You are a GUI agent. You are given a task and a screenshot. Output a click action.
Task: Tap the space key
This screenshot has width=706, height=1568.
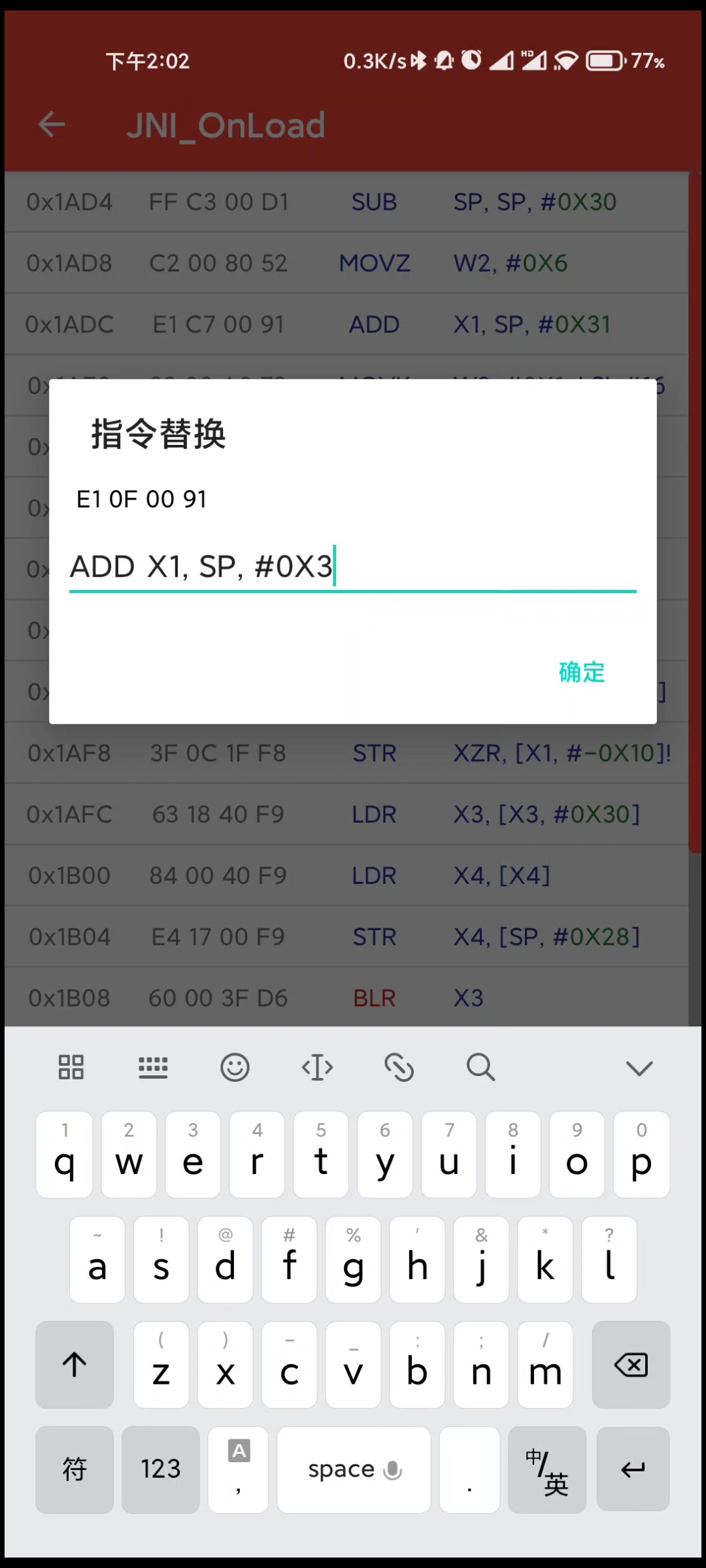[354, 1469]
